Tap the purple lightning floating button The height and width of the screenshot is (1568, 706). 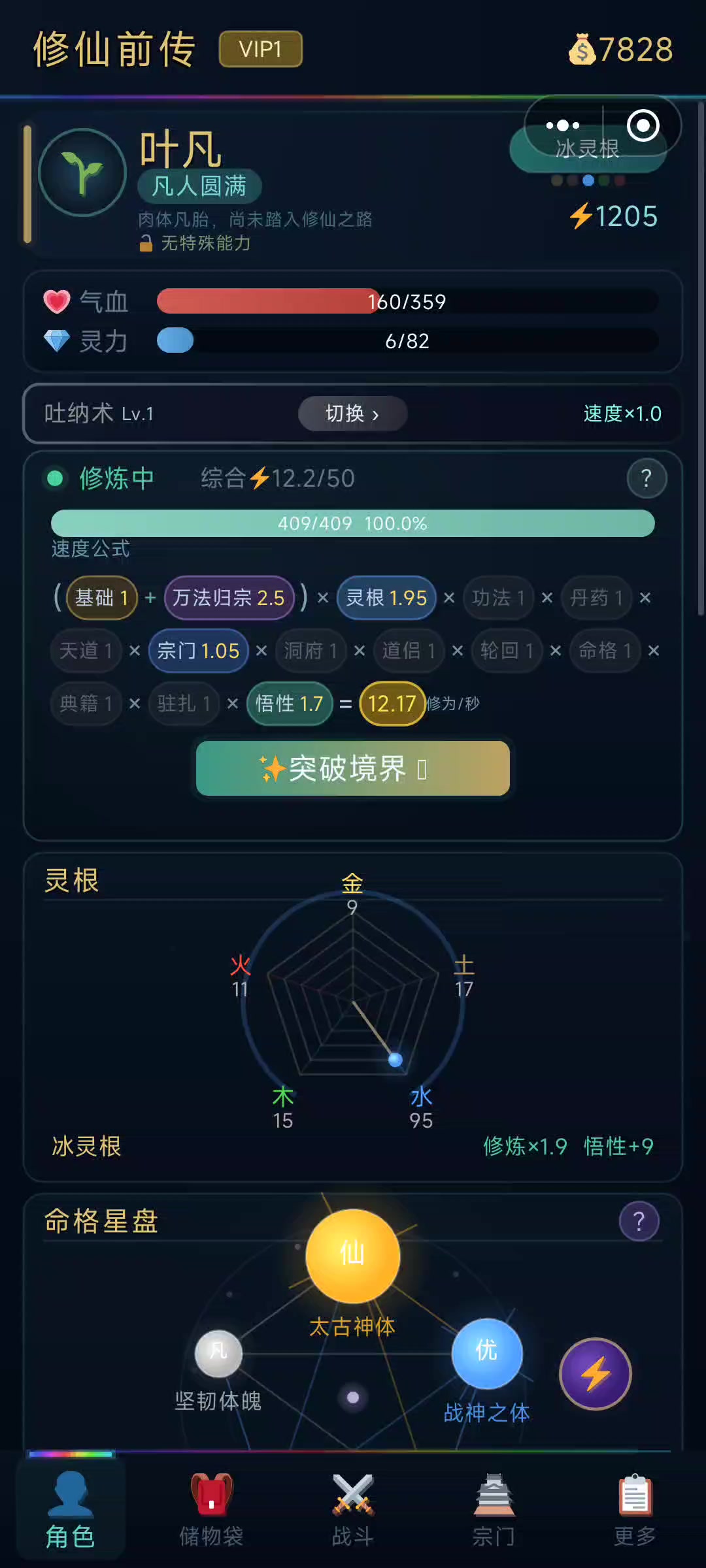[x=595, y=1374]
